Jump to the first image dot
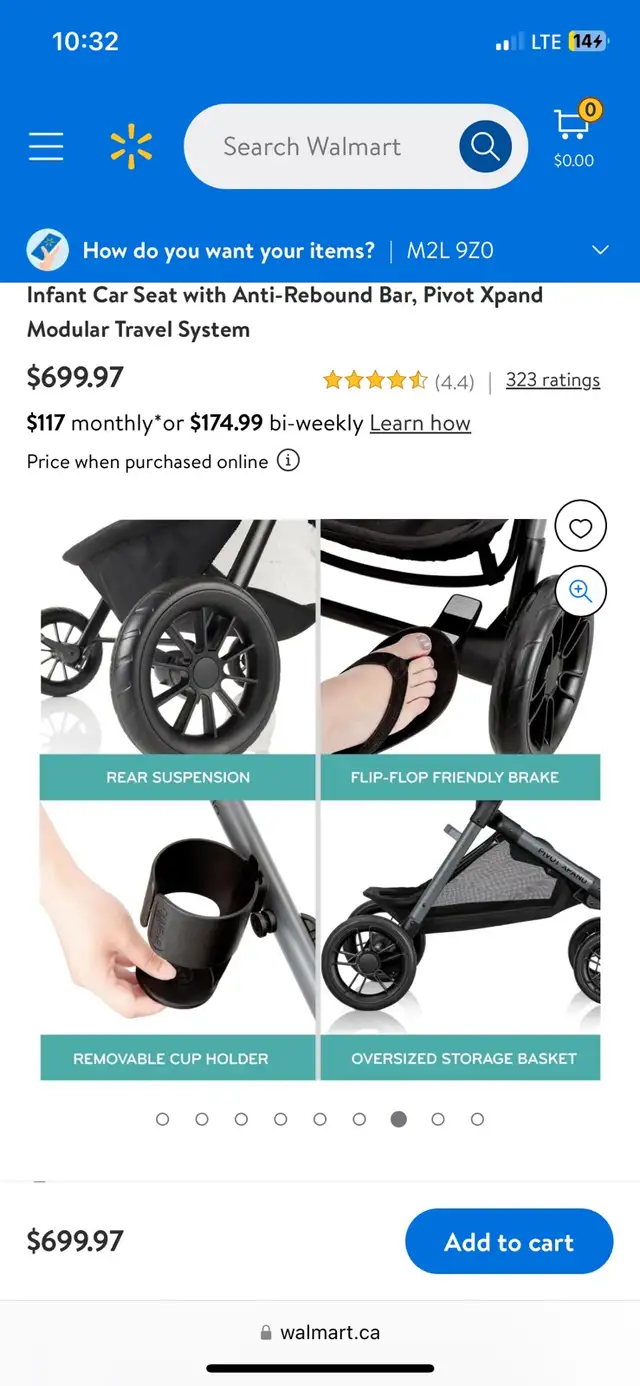 (163, 1119)
